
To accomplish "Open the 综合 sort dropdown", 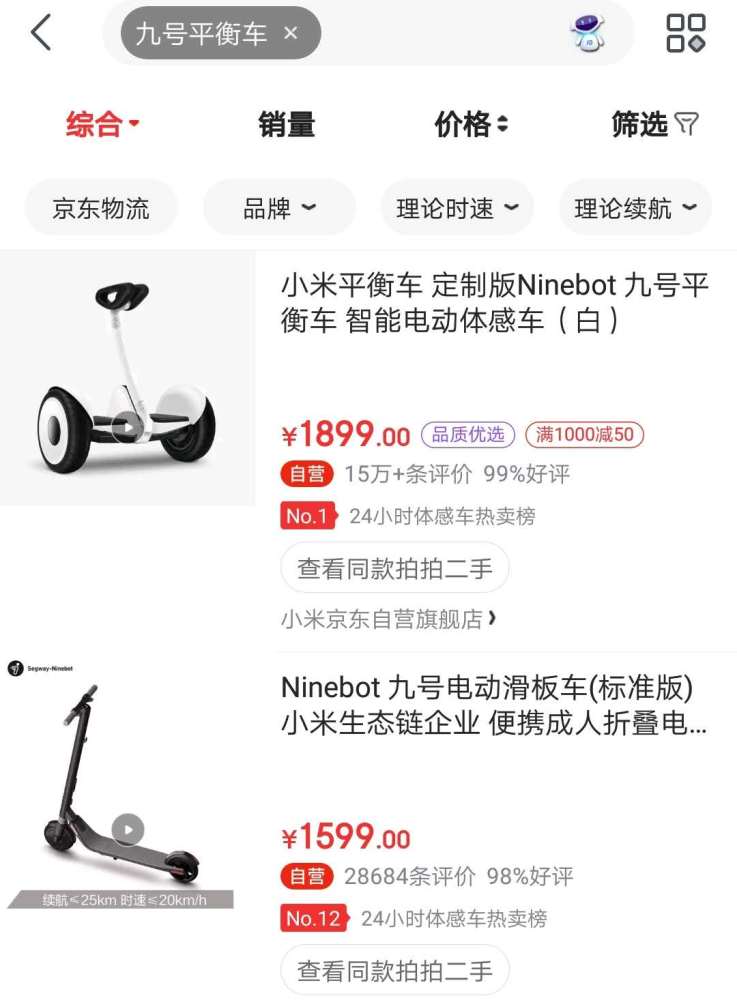I will (103, 125).
